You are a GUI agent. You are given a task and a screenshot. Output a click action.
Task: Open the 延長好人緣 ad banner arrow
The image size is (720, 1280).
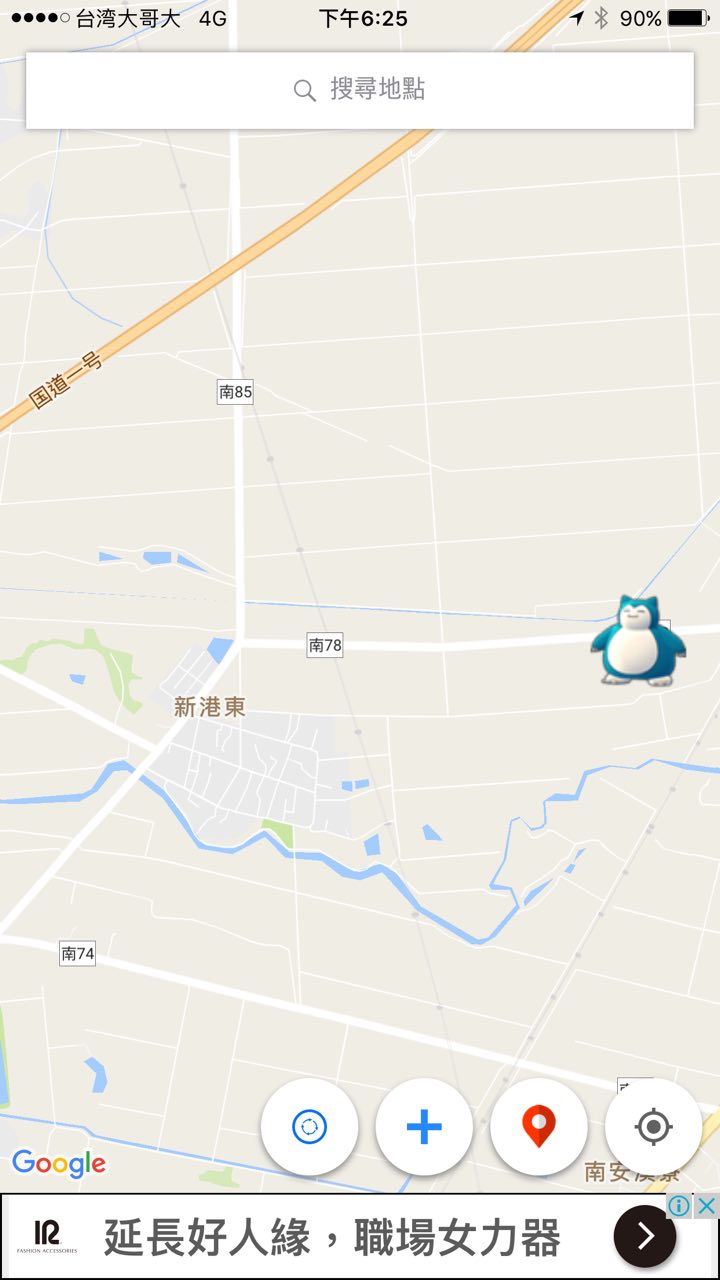coord(645,1237)
